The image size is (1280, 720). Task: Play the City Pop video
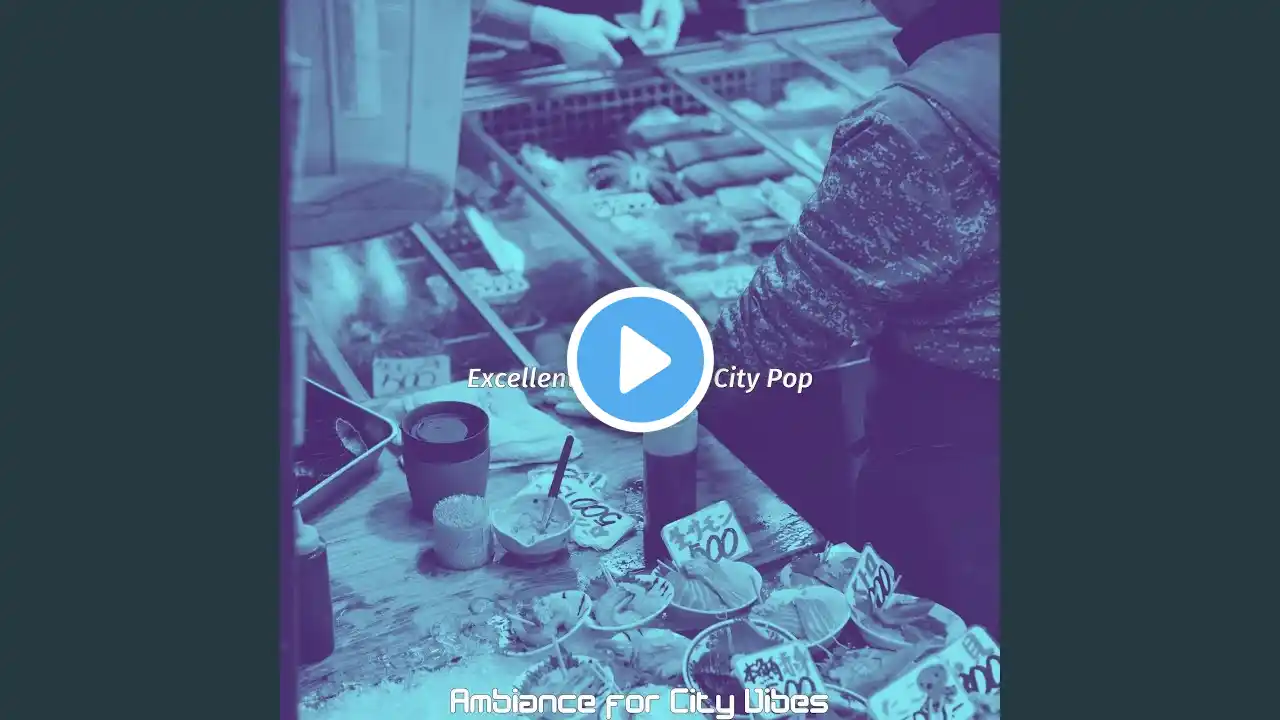point(640,360)
